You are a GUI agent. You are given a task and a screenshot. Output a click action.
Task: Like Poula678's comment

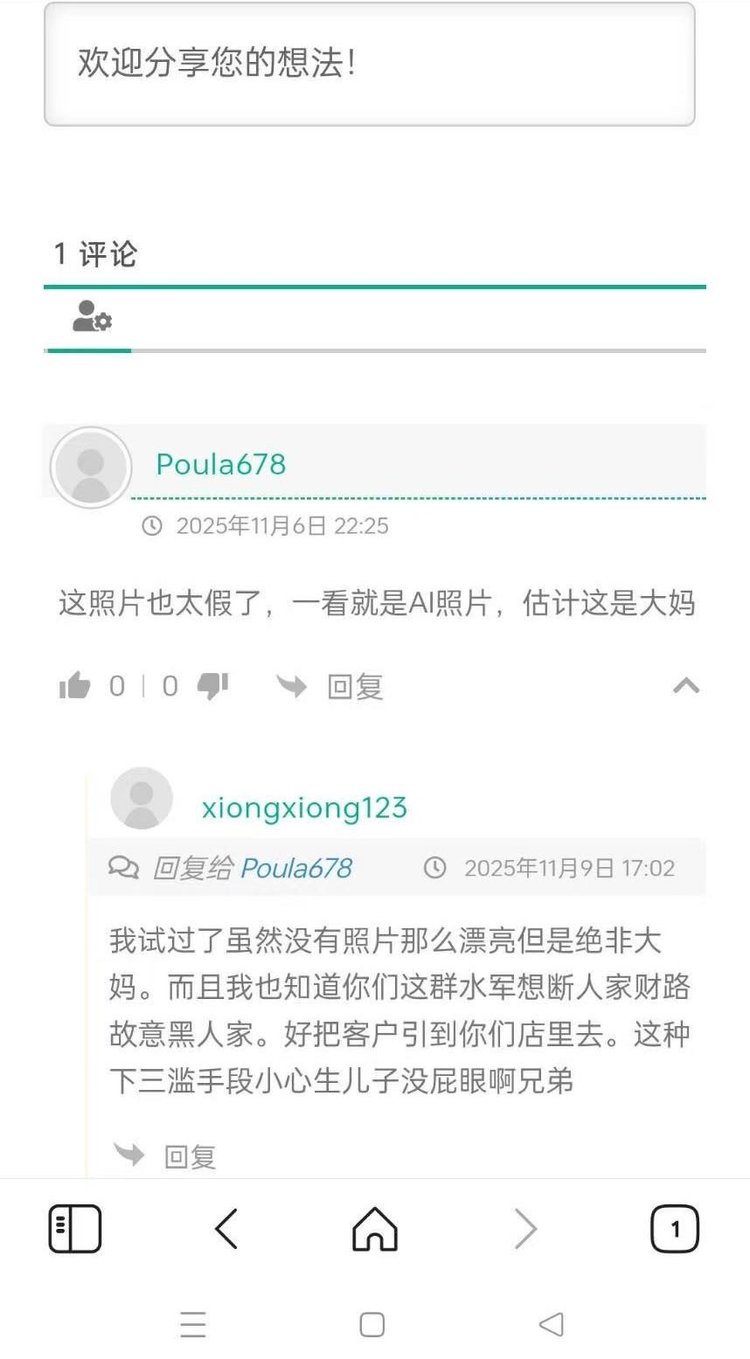75,686
